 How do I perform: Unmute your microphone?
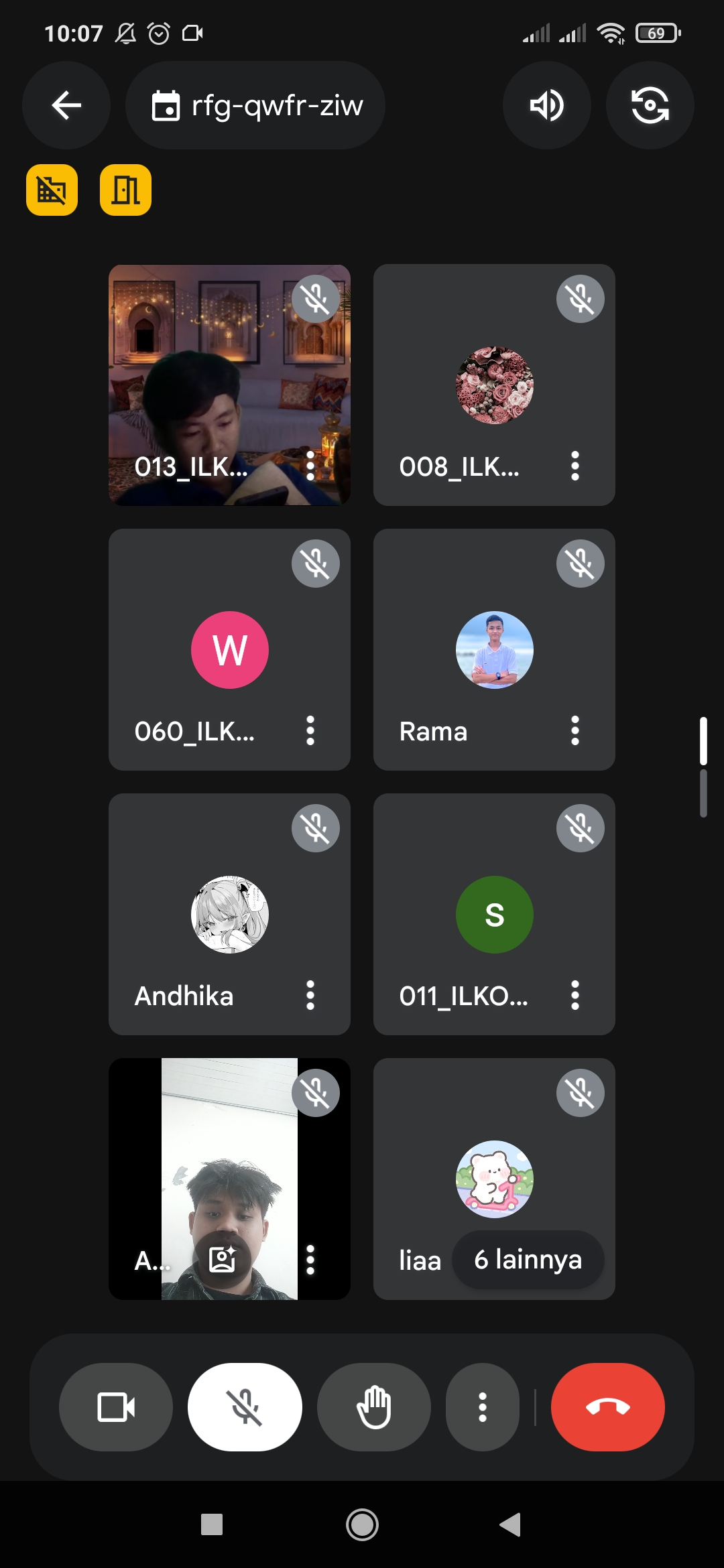click(x=245, y=1407)
